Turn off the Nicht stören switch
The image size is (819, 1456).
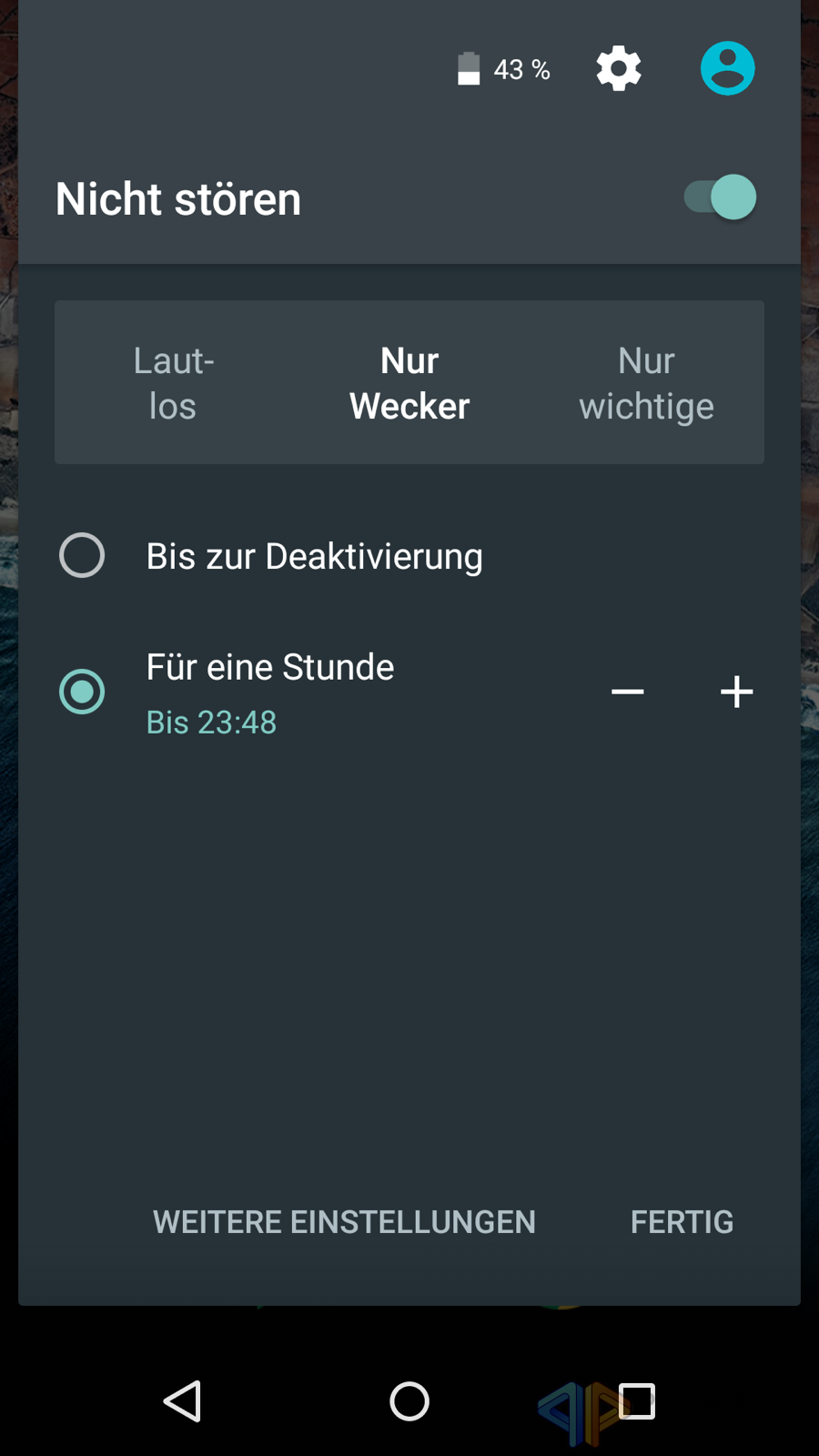pos(721,197)
